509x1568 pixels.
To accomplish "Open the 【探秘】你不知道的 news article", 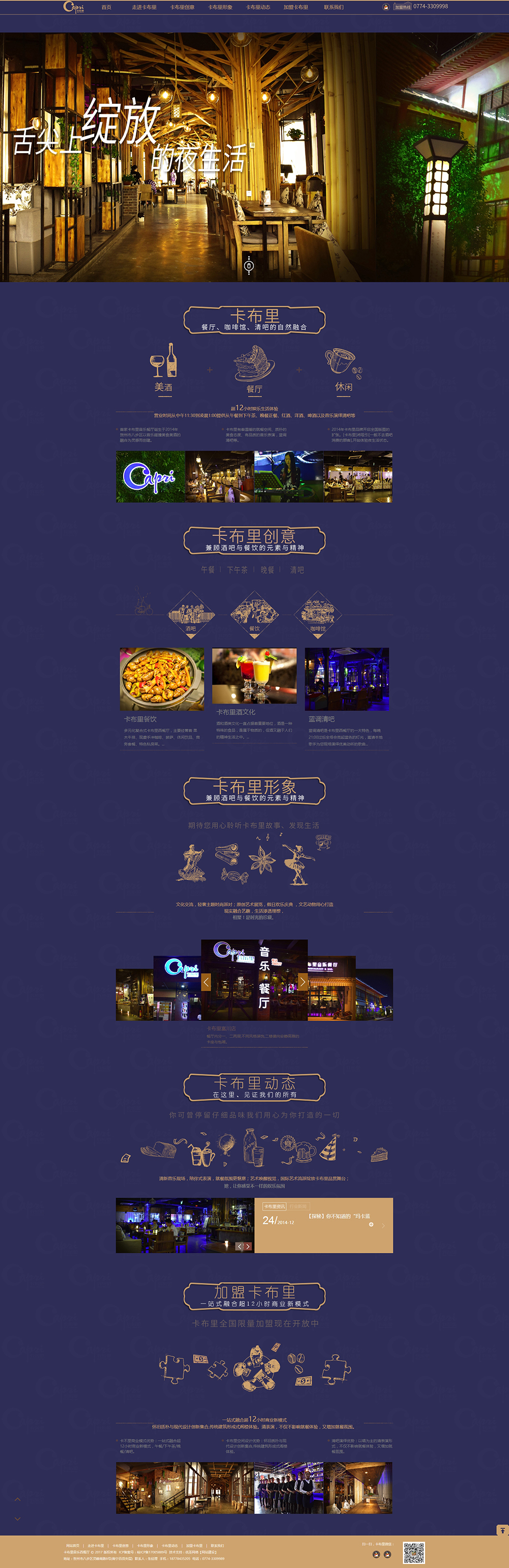I will coord(339,1216).
